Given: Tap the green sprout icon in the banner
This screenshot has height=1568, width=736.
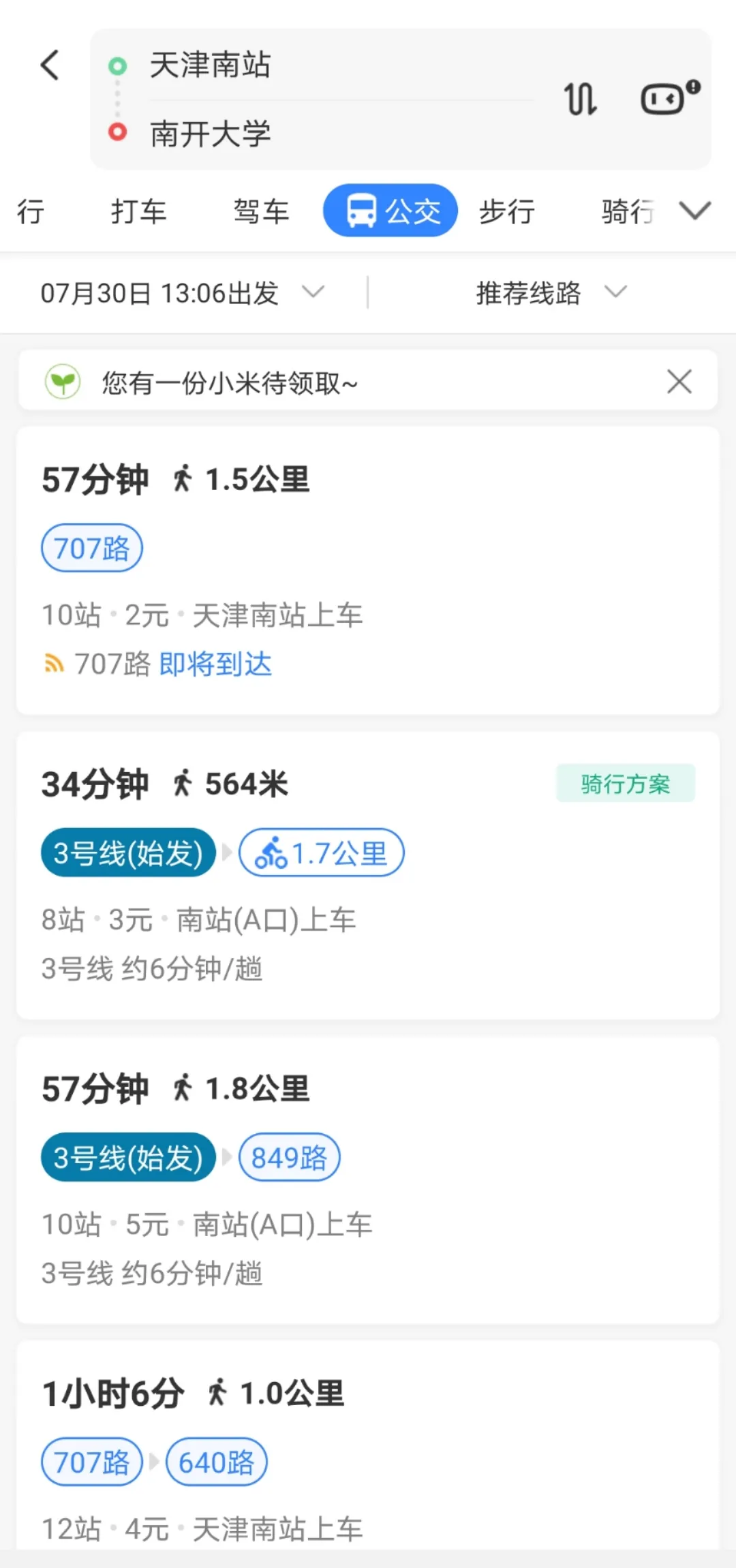Looking at the screenshot, I should [x=62, y=382].
